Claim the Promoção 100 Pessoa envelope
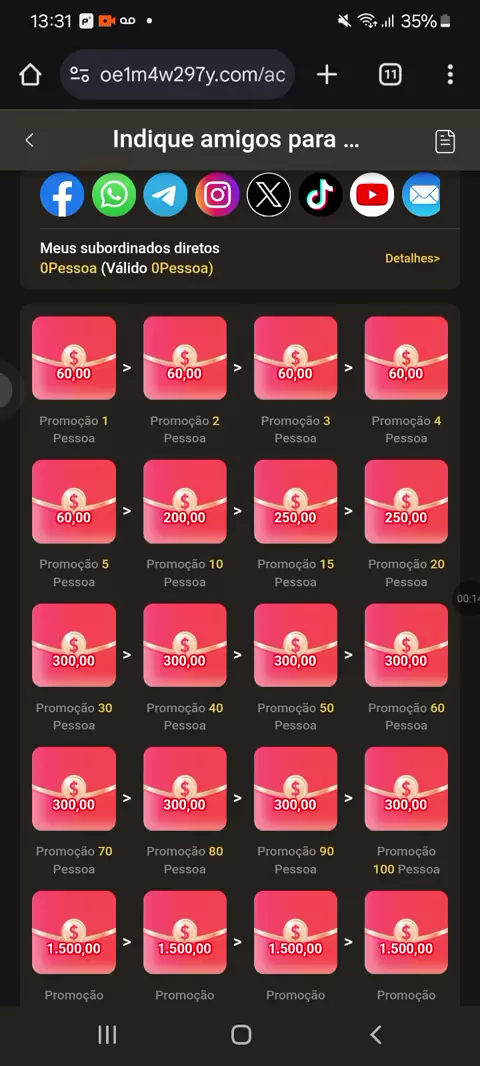This screenshot has height=1066, width=480. pos(407,789)
